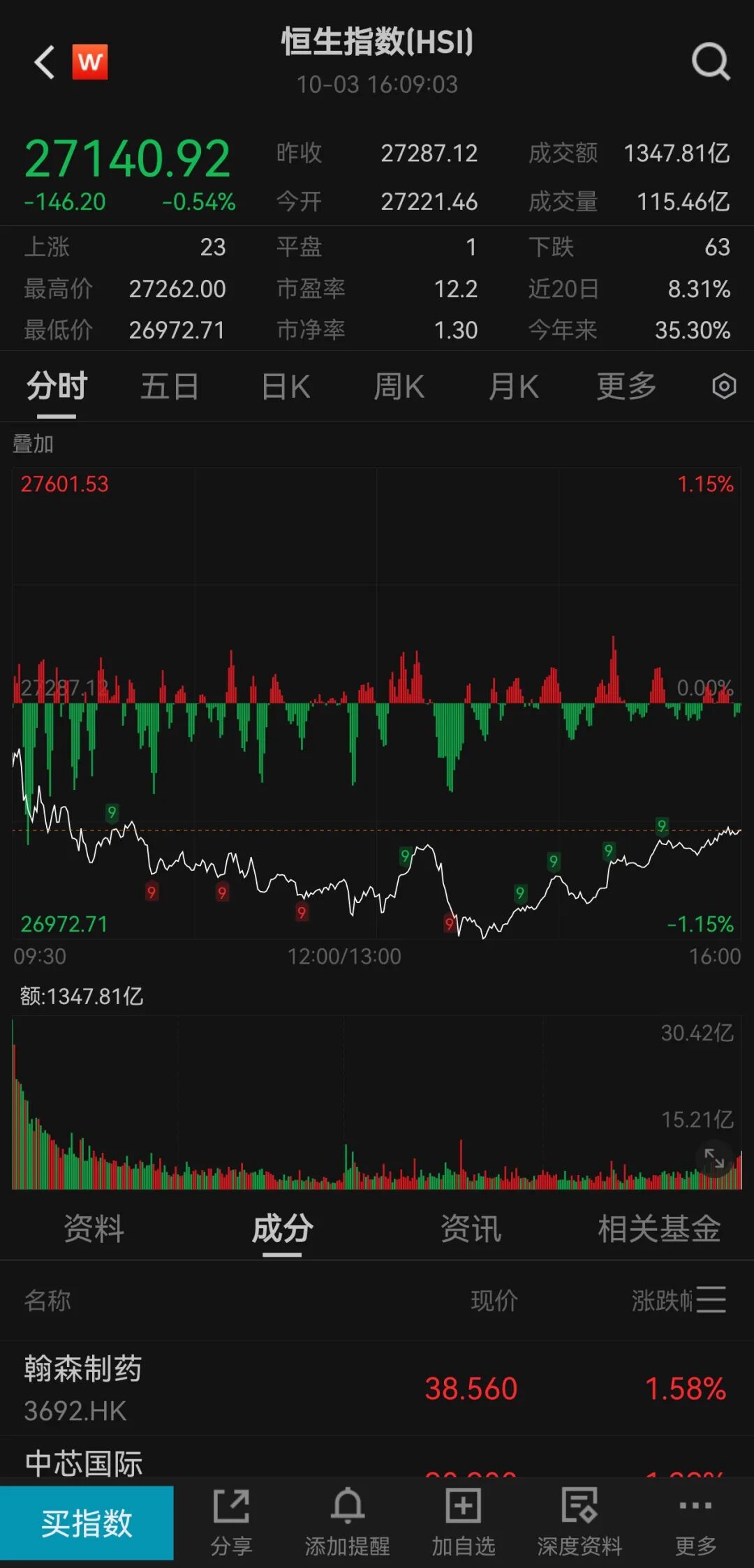754x1568 pixels.
Task: Open 深度资料 in-depth data
Action: [579, 1523]
